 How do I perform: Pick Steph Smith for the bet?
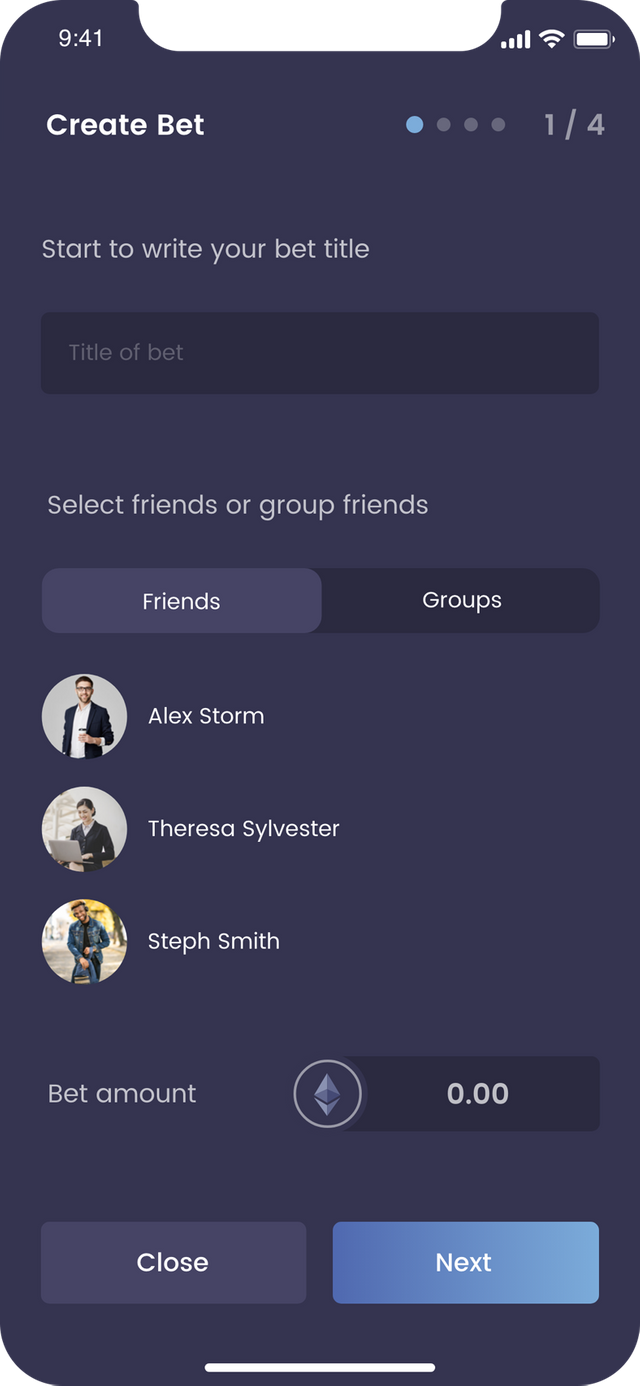click(x=213, y=941)
